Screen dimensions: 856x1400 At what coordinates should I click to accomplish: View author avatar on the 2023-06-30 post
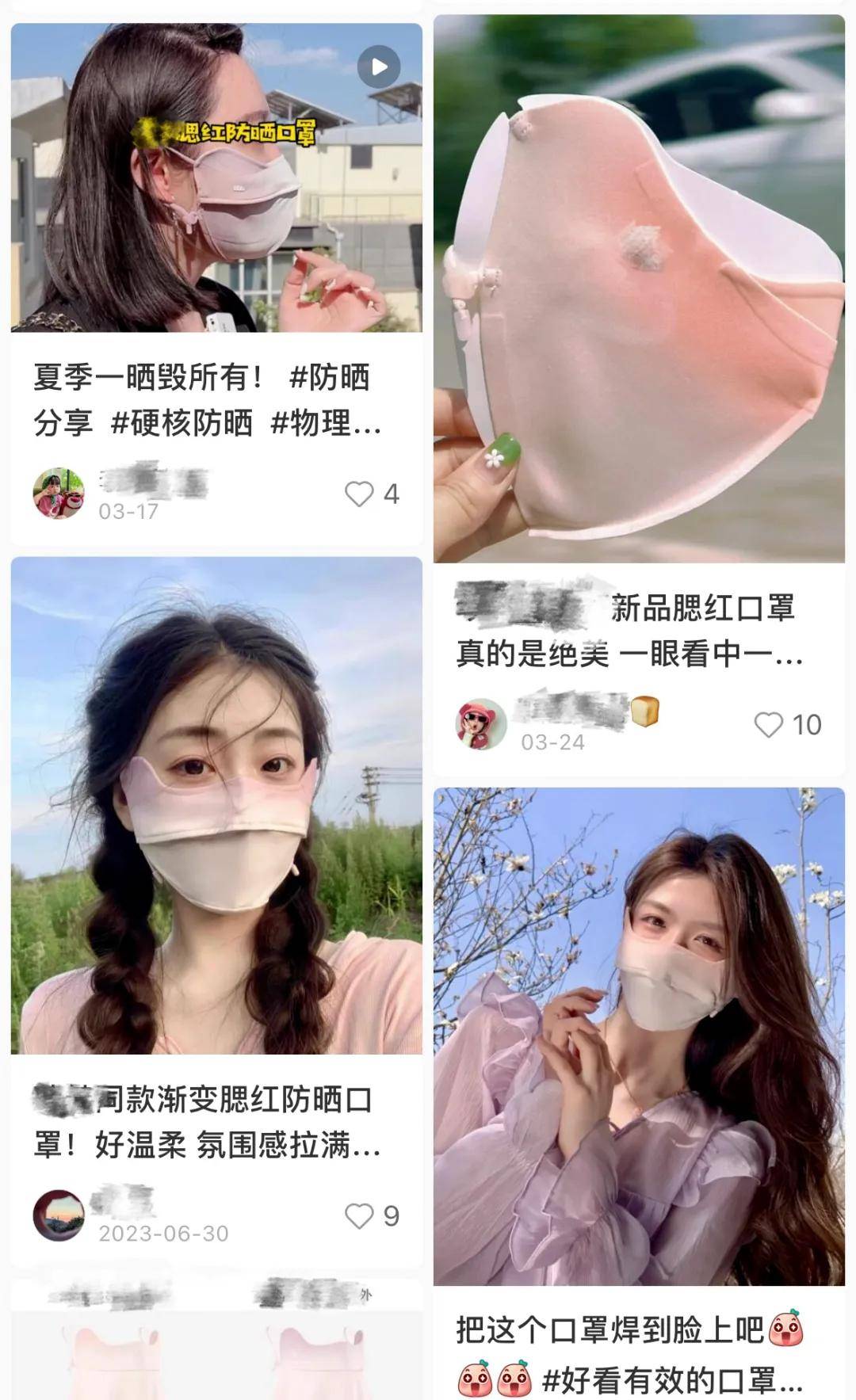pos(59,1215)
